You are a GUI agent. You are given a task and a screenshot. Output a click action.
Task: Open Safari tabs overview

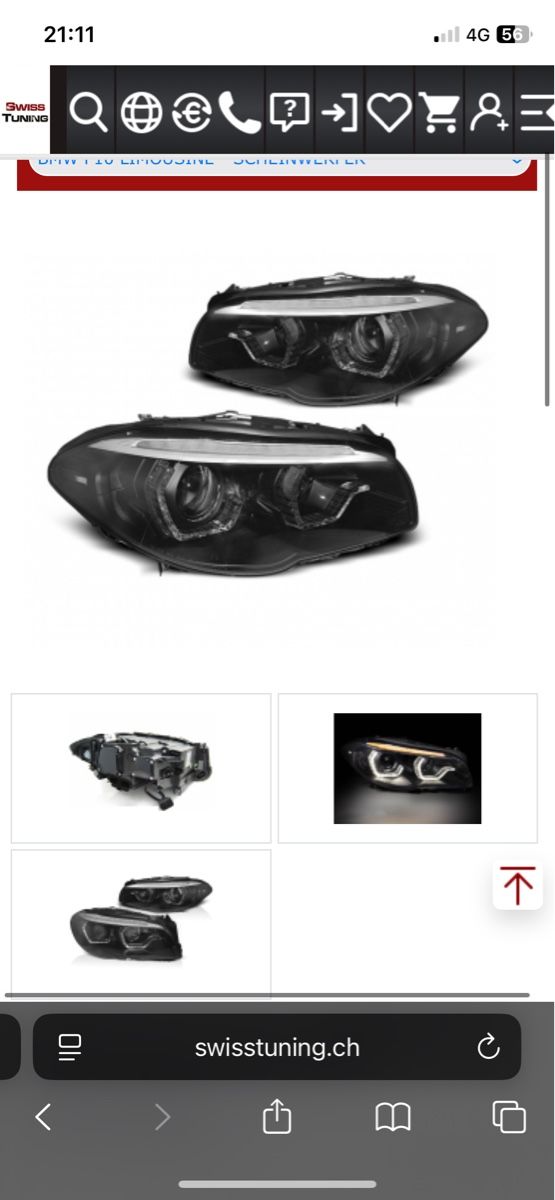509,1117
